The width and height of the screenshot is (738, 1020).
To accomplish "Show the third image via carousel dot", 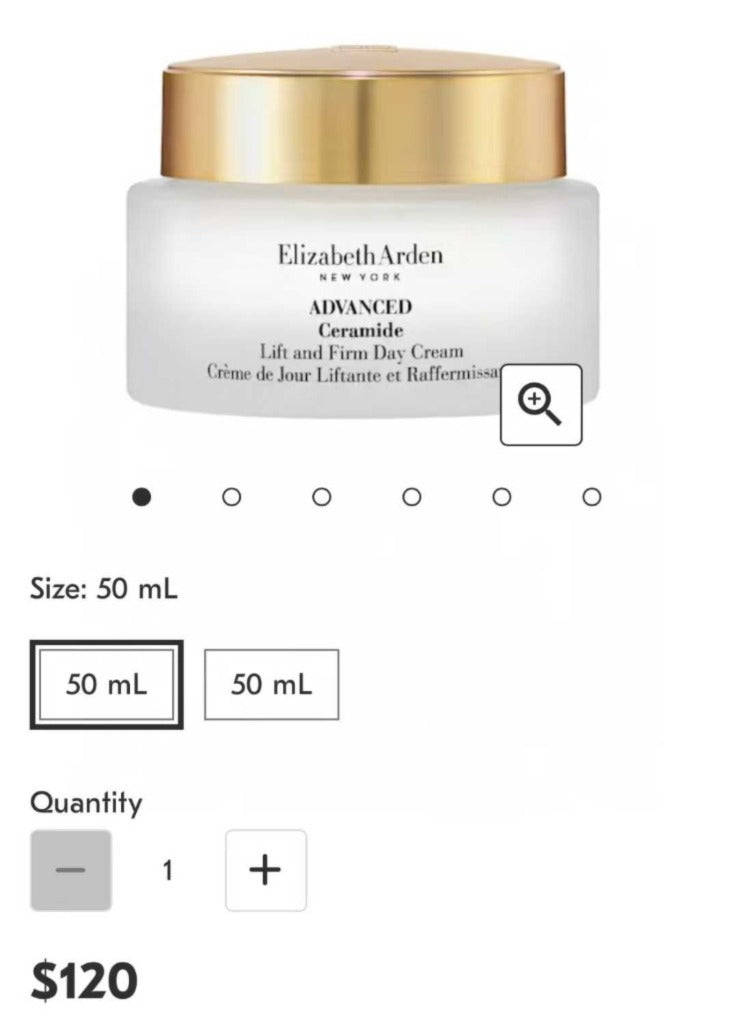I will (321, 497).
